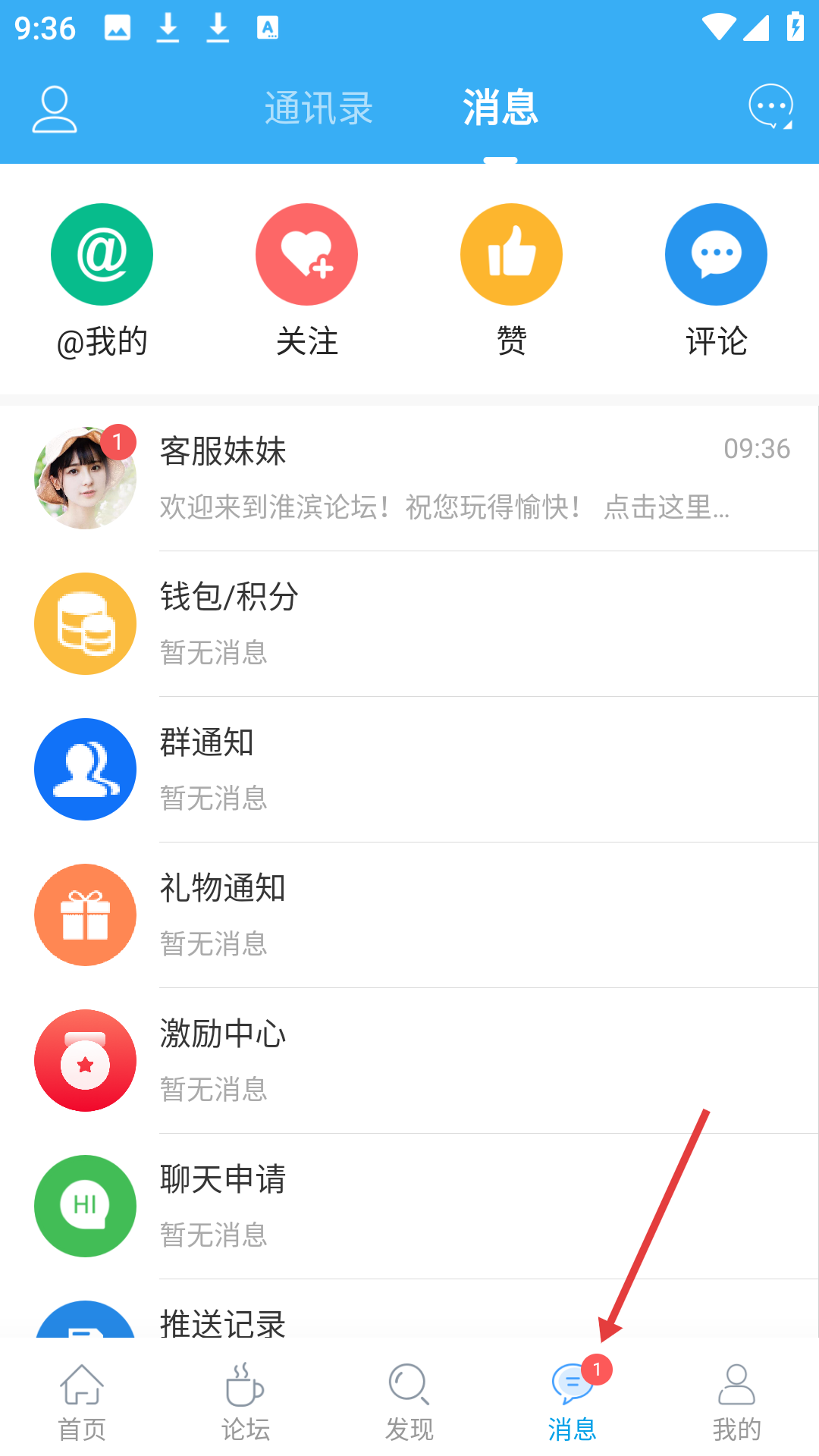
Task: Select the 消息 top tab
Action: point(500,108)
